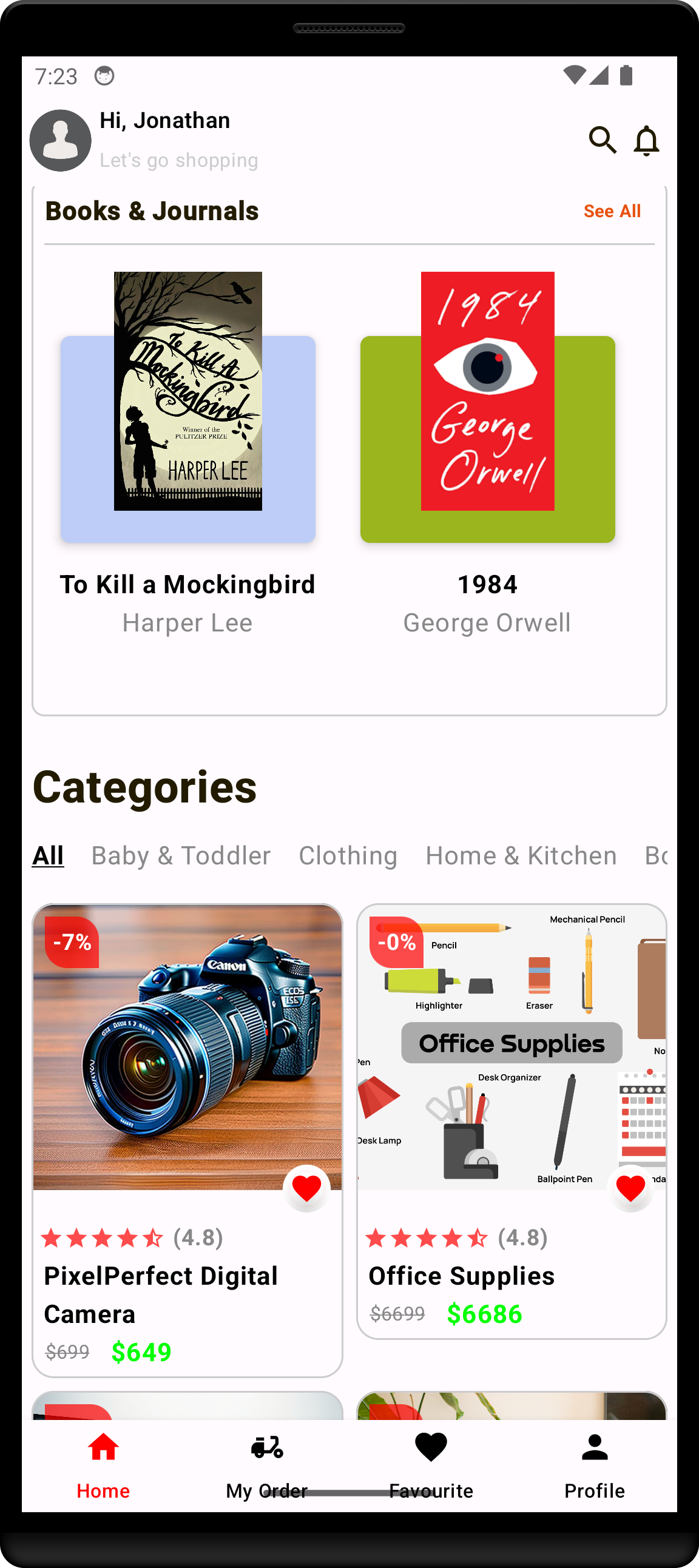This screenshot has width=699, height=1568.
Task: Switch to Home & Kitchen category
Action: tap(521, 855)
